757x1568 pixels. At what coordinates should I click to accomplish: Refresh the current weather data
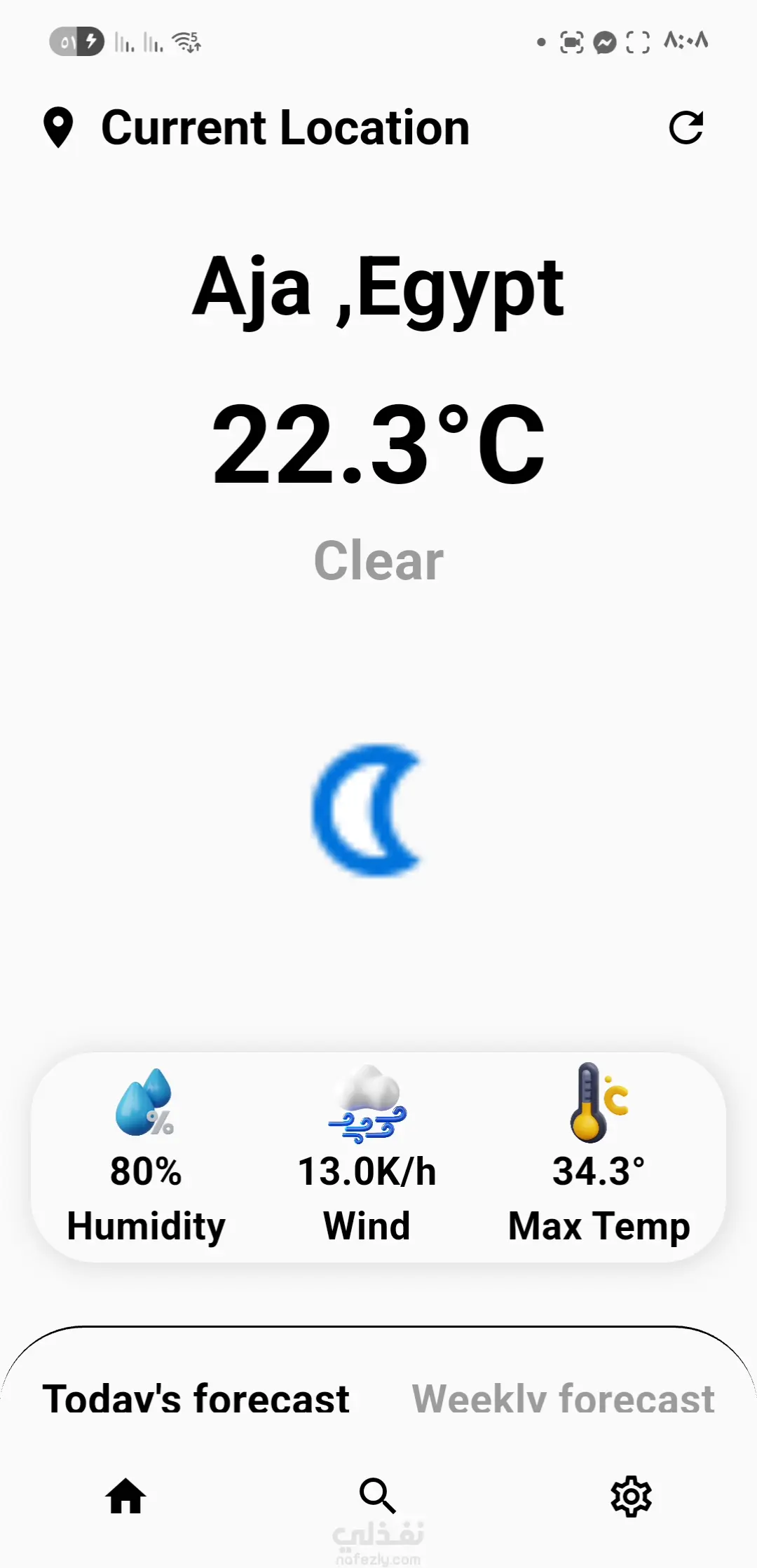[686, 128]
